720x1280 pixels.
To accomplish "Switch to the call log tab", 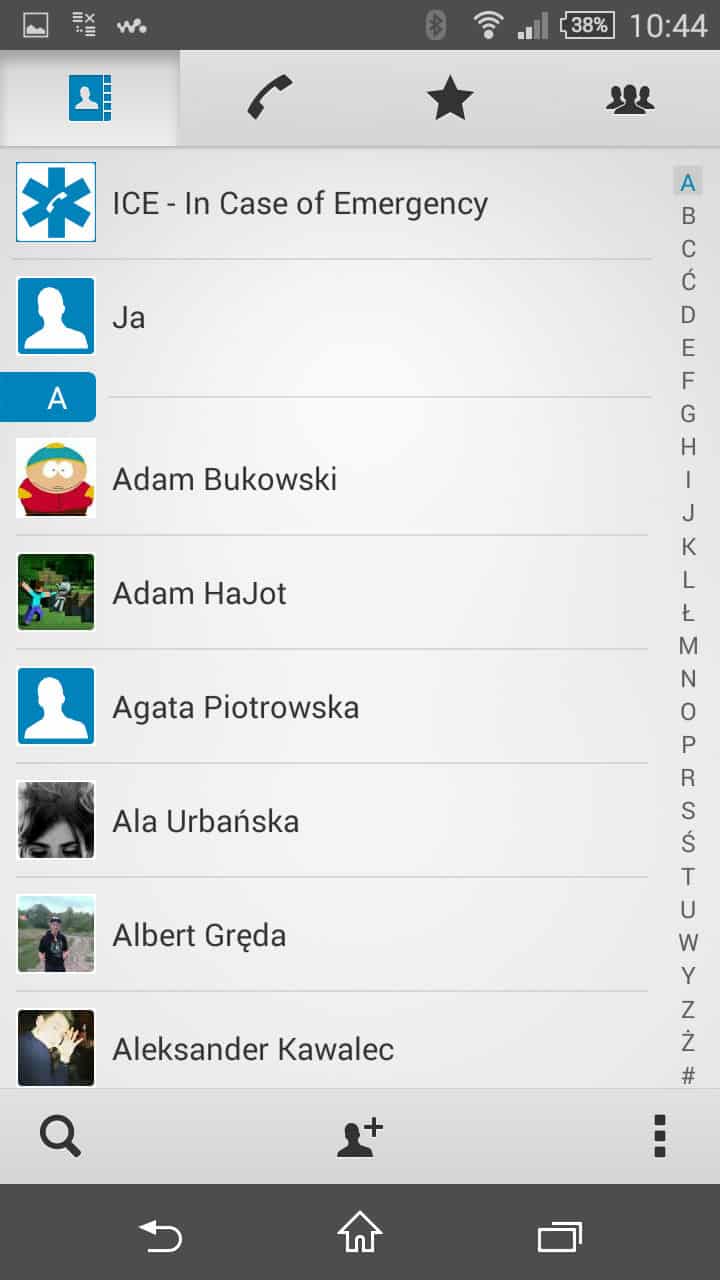I will click(x=270, y=98).
